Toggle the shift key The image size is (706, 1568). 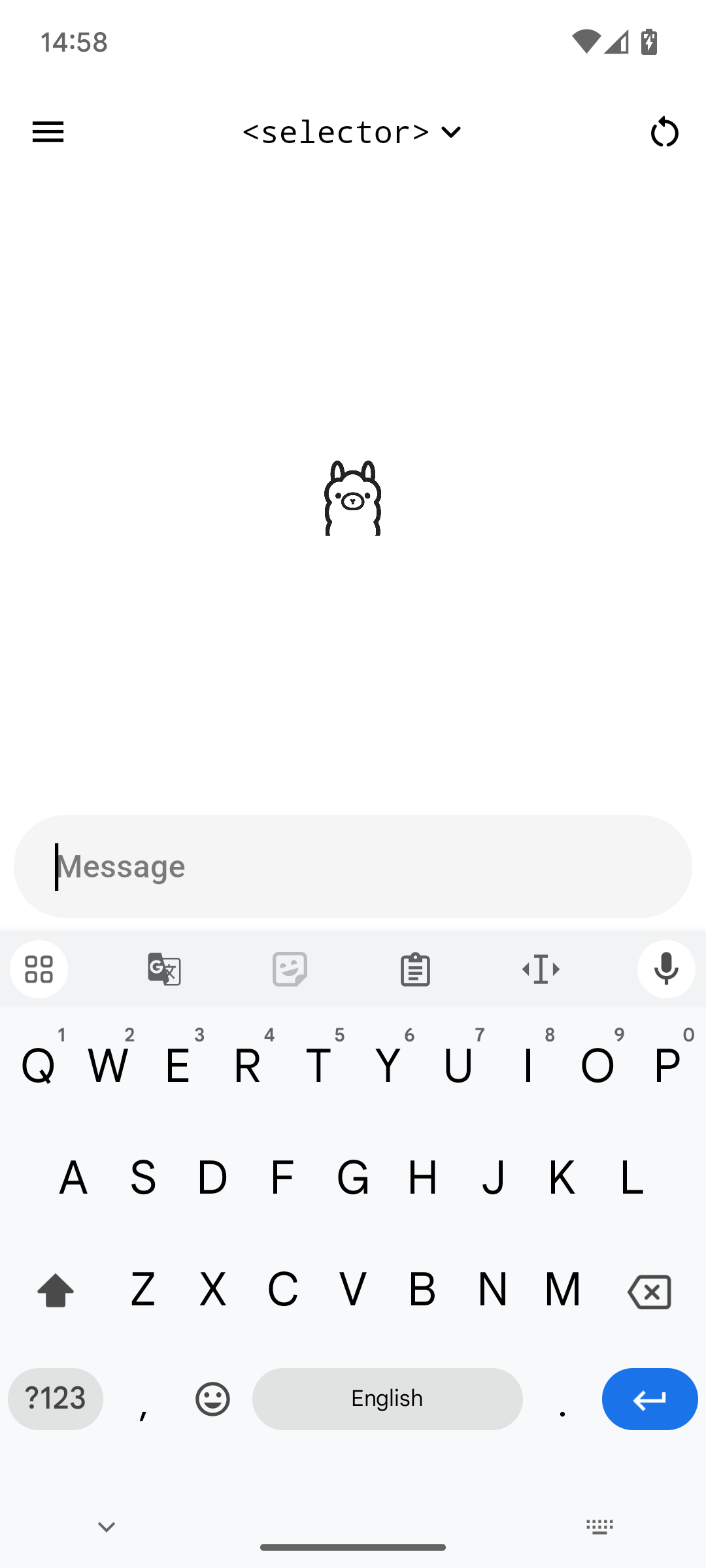56,1291
